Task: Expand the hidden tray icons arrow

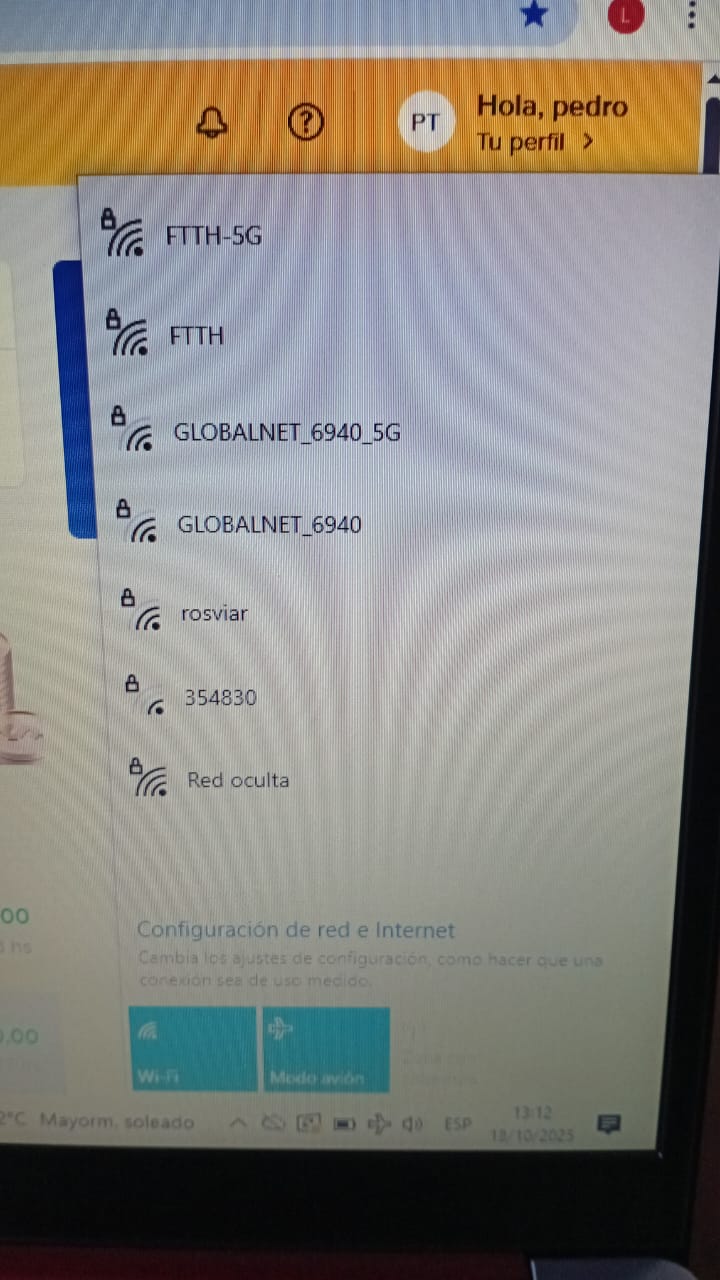Action: (x=238, y=1123)
